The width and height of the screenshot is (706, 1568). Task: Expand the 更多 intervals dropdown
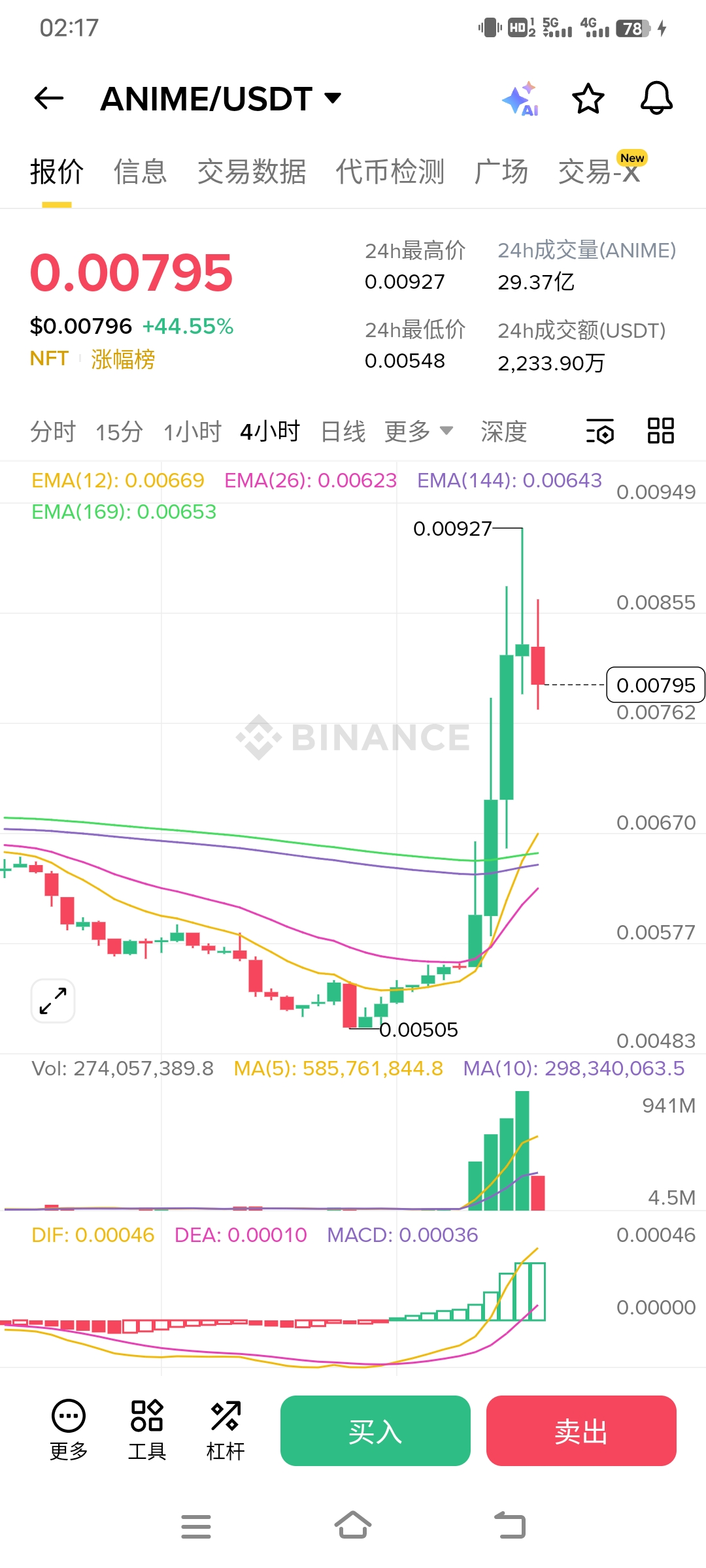[x=418, y=432]
